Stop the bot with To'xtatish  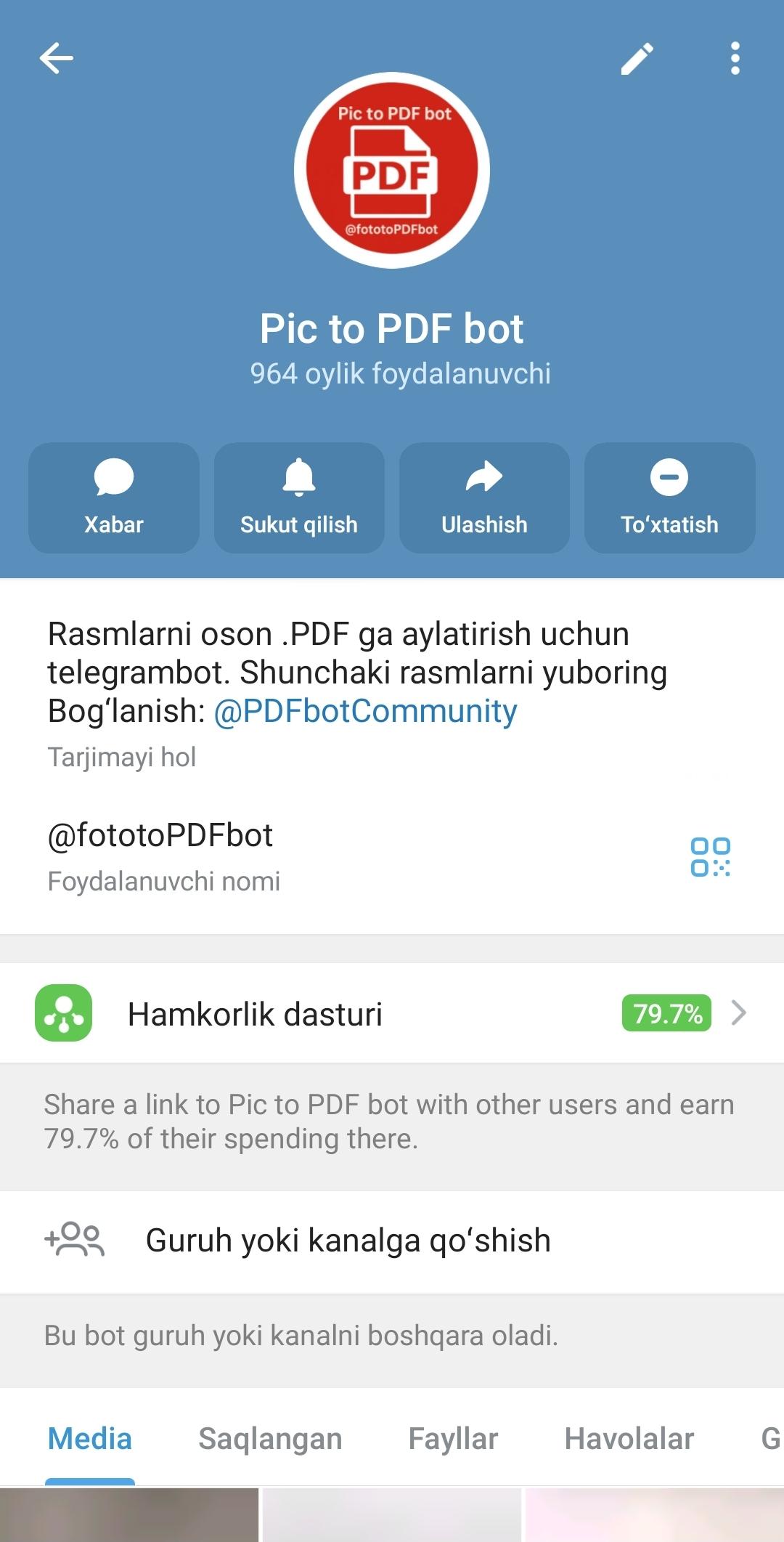coord(669,498)
